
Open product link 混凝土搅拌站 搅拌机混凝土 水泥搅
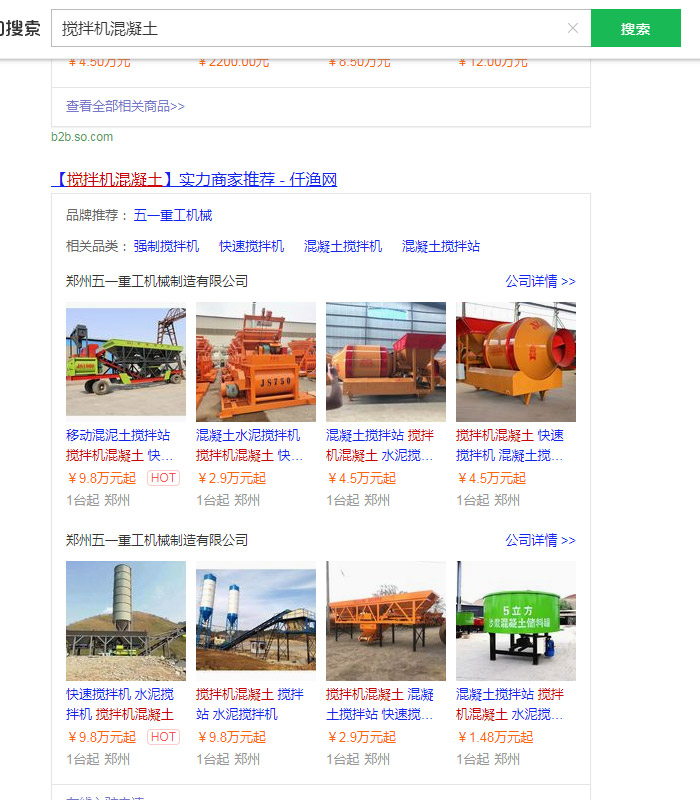pyautogui.click(x=510, y=704)
